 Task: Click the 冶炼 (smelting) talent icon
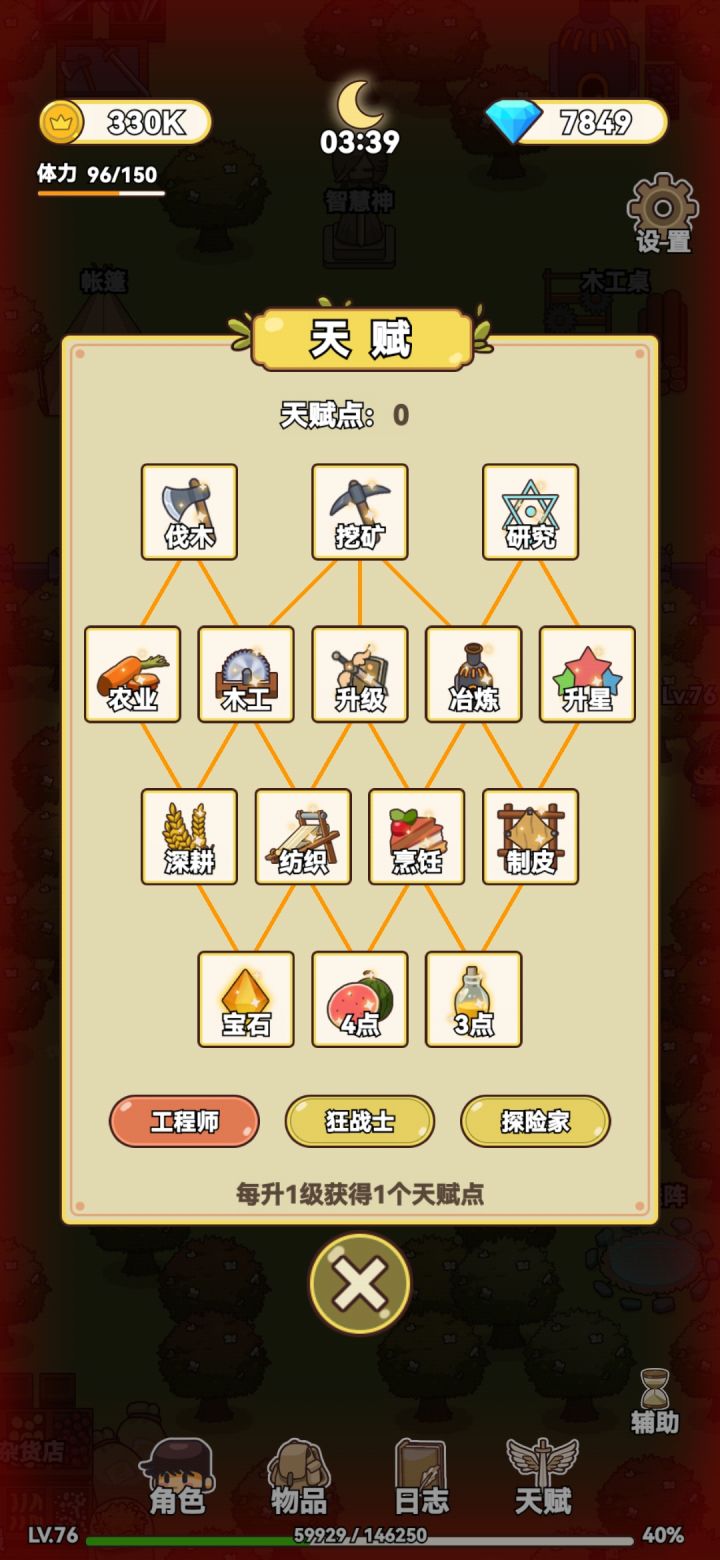tap(473, 675)
